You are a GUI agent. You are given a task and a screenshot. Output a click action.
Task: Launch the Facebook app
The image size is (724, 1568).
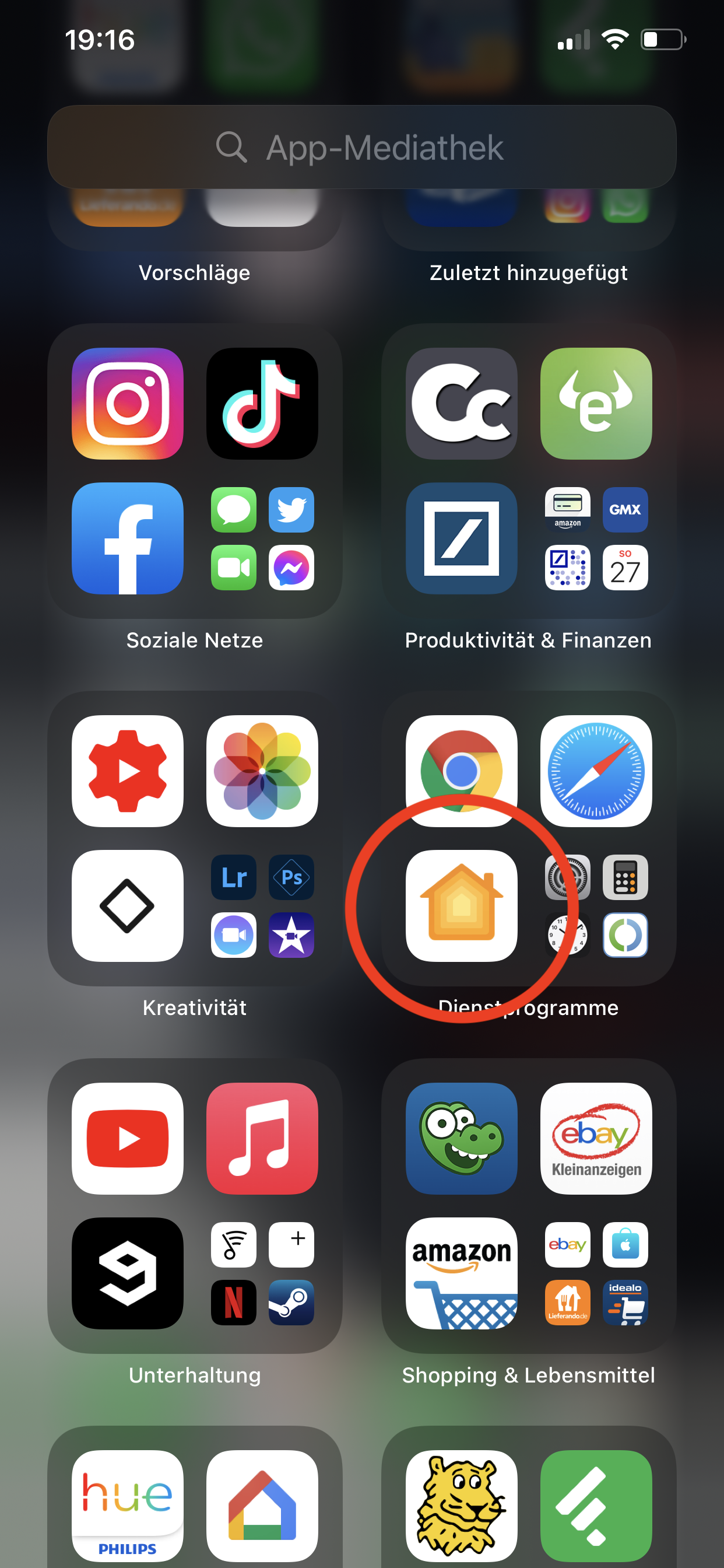pos(127,538)
